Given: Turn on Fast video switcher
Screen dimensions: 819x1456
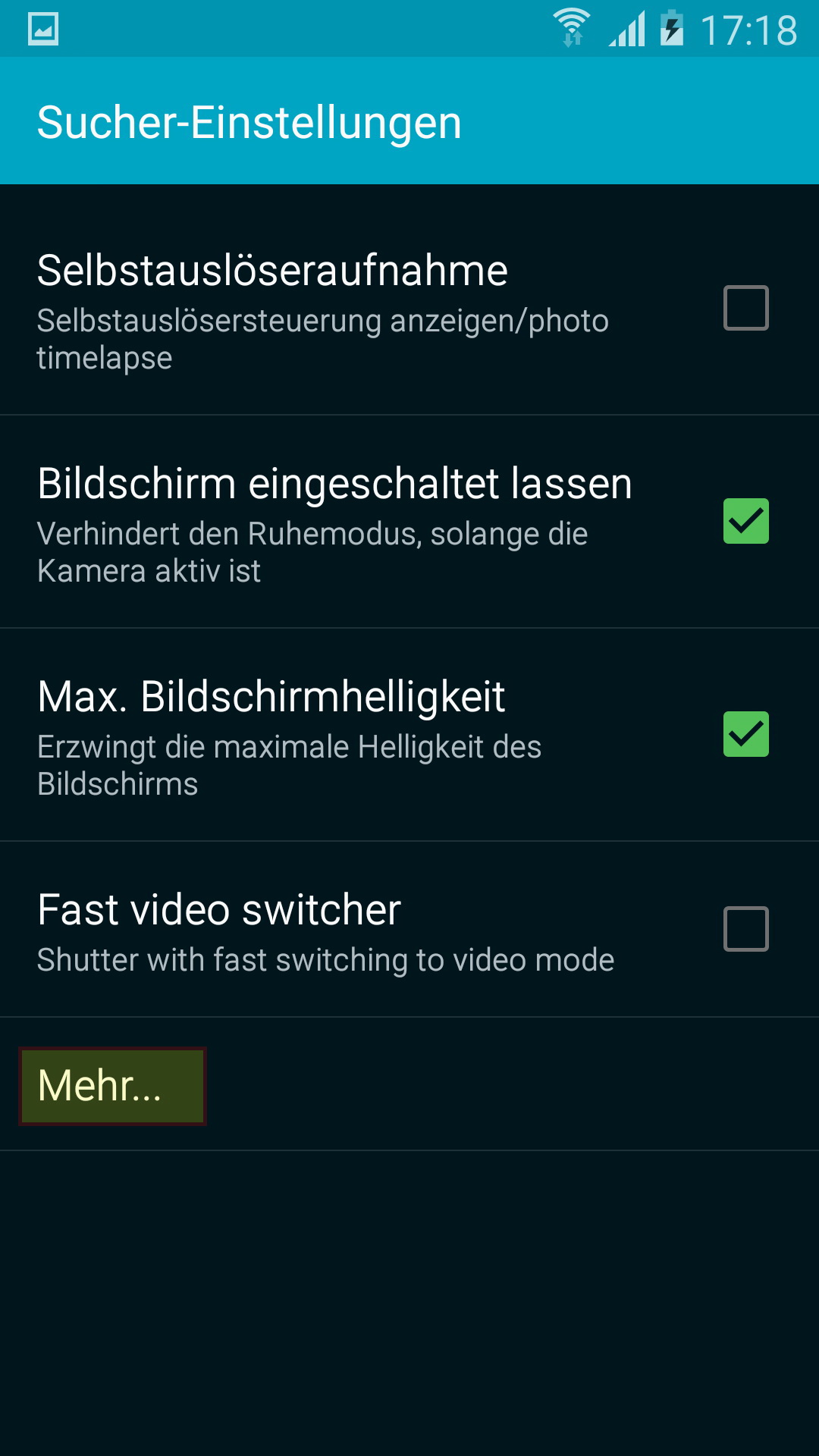Looking at the screenshot, I should click(745, 929).
